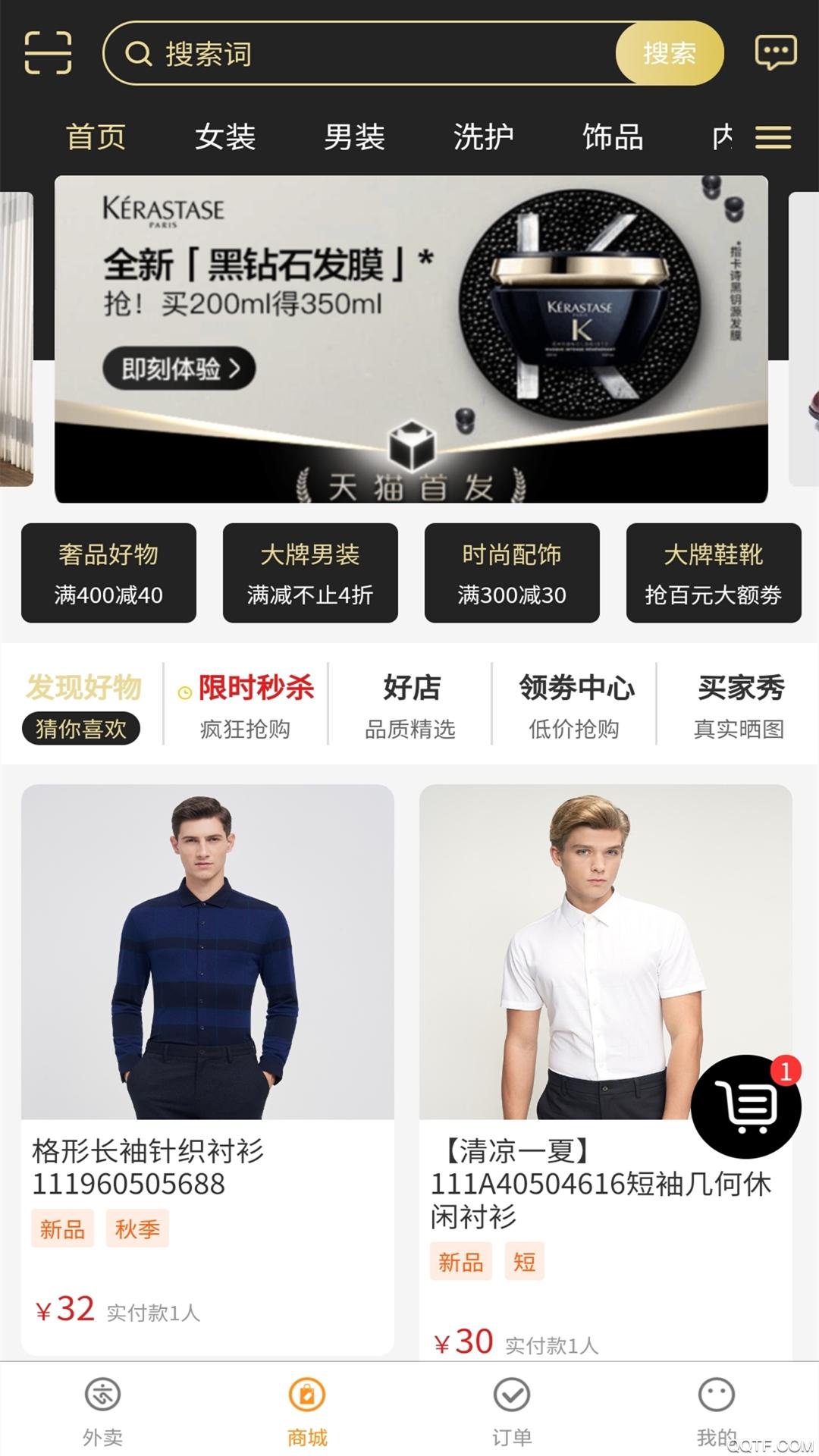This screenshot has height=1456, width=819.
Task: Switch to the 限时秒杀 section
Action: [246, 705]
